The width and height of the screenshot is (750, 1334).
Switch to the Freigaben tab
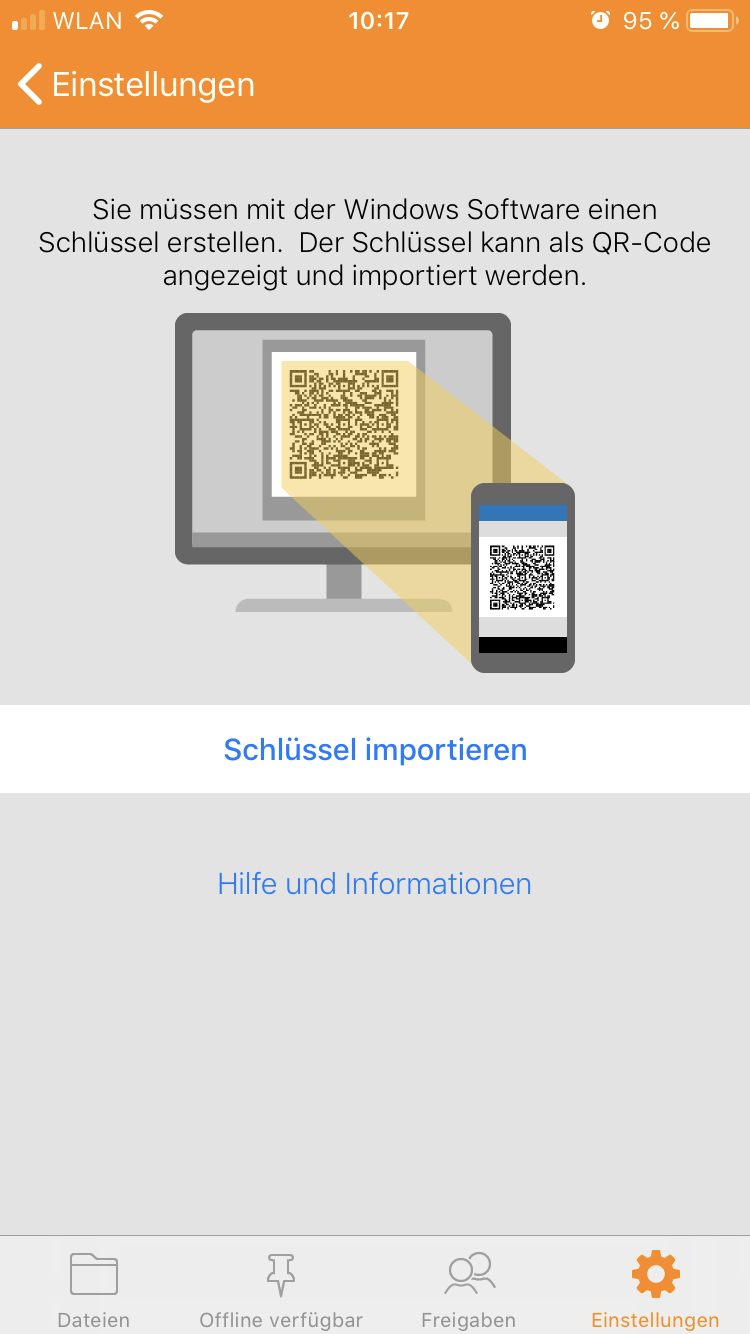469,1289
